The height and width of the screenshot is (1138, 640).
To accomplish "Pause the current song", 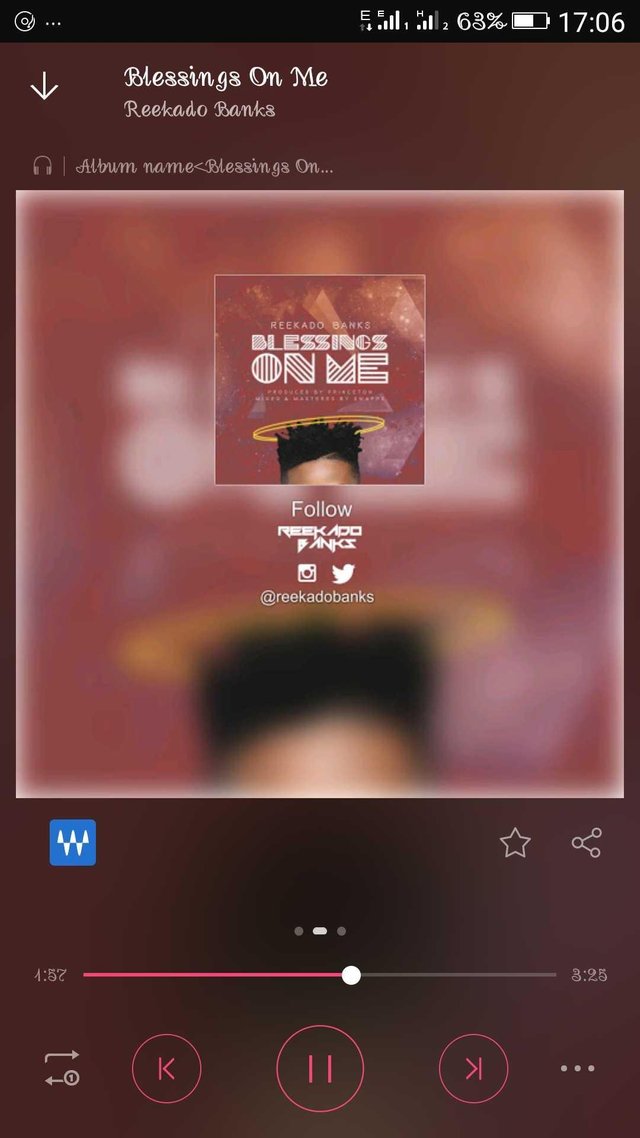I will (319, 1068).
